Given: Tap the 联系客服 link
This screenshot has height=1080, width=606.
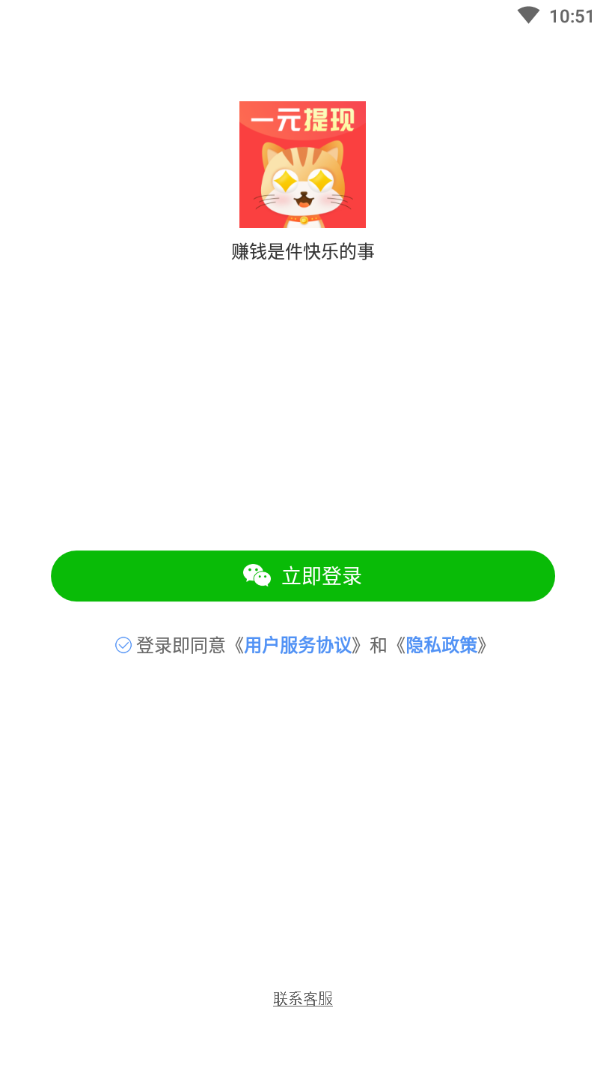Looking at the screenshot, I should (302, 998).
